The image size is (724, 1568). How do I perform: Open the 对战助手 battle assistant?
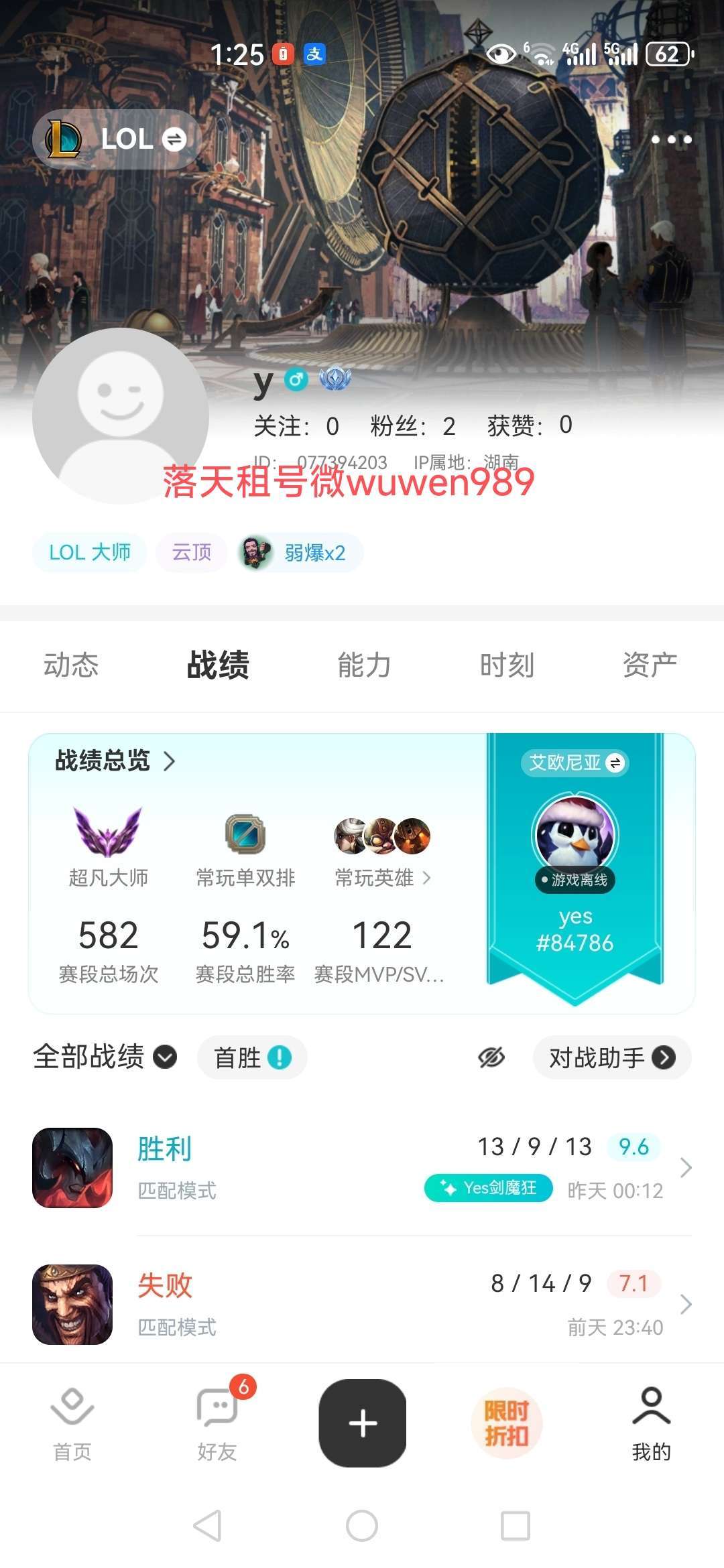[x=611, y=1057]
